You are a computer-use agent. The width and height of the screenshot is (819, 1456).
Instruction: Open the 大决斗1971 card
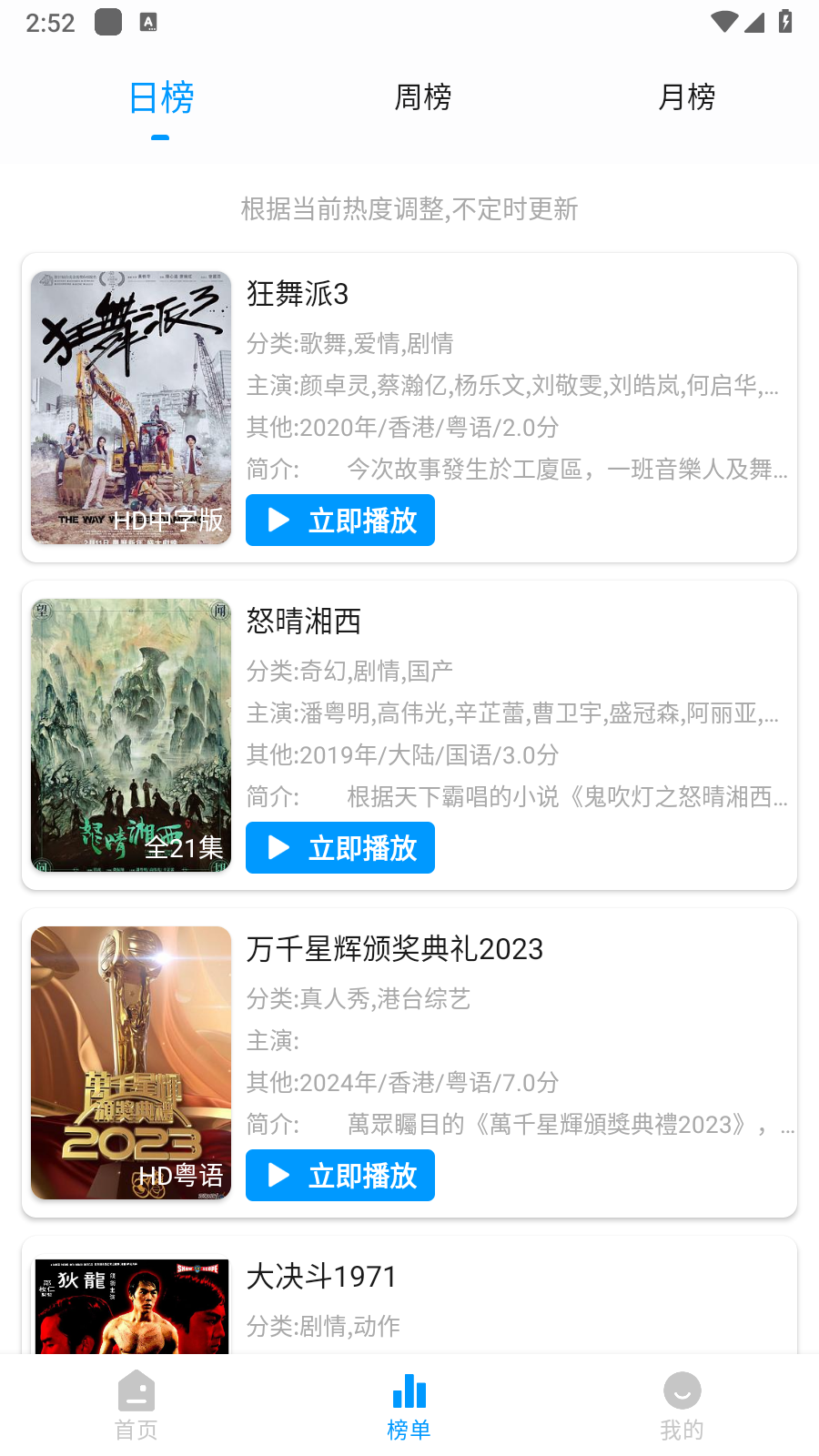coord(409,1295)
